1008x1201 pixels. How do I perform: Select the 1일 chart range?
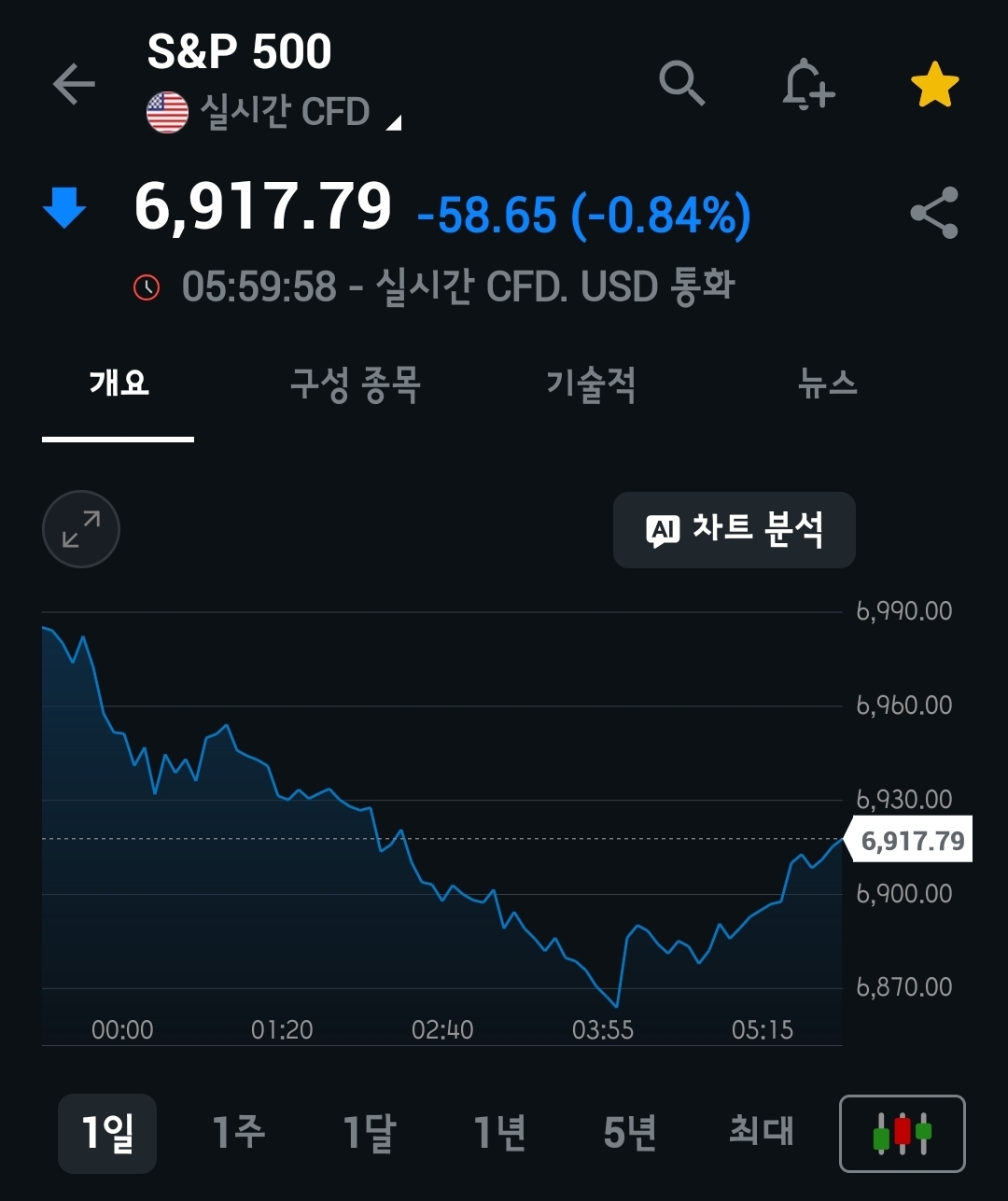click(x=107, y=1133)
